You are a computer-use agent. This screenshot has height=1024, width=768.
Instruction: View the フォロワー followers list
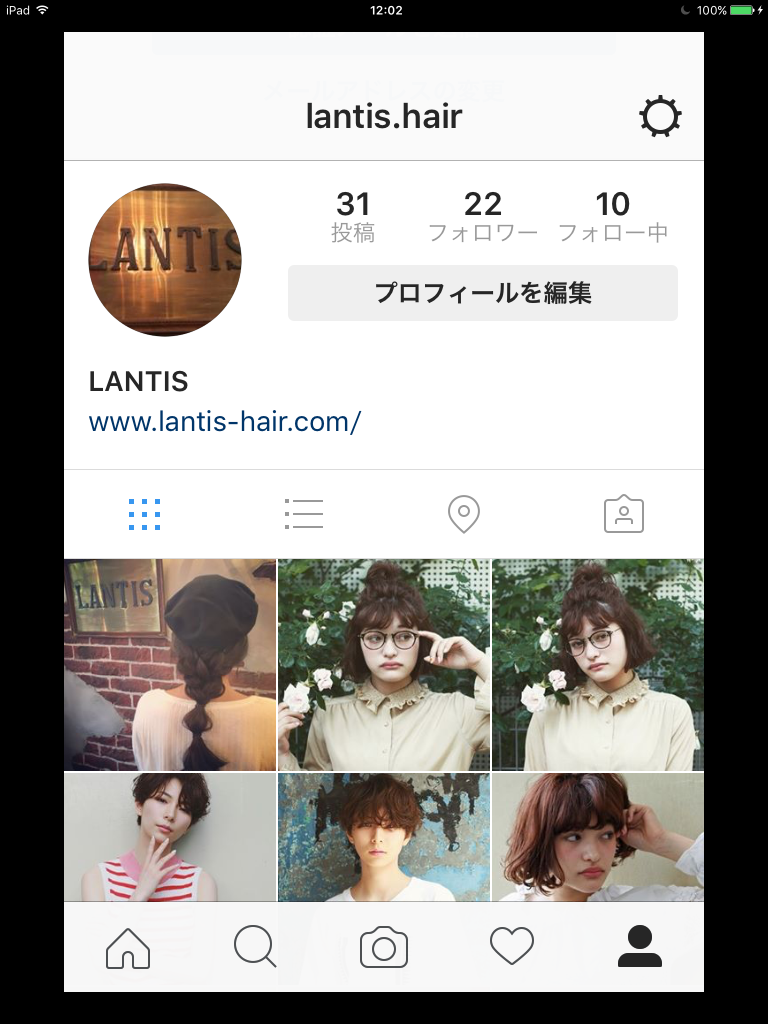[x=483, y=216]
